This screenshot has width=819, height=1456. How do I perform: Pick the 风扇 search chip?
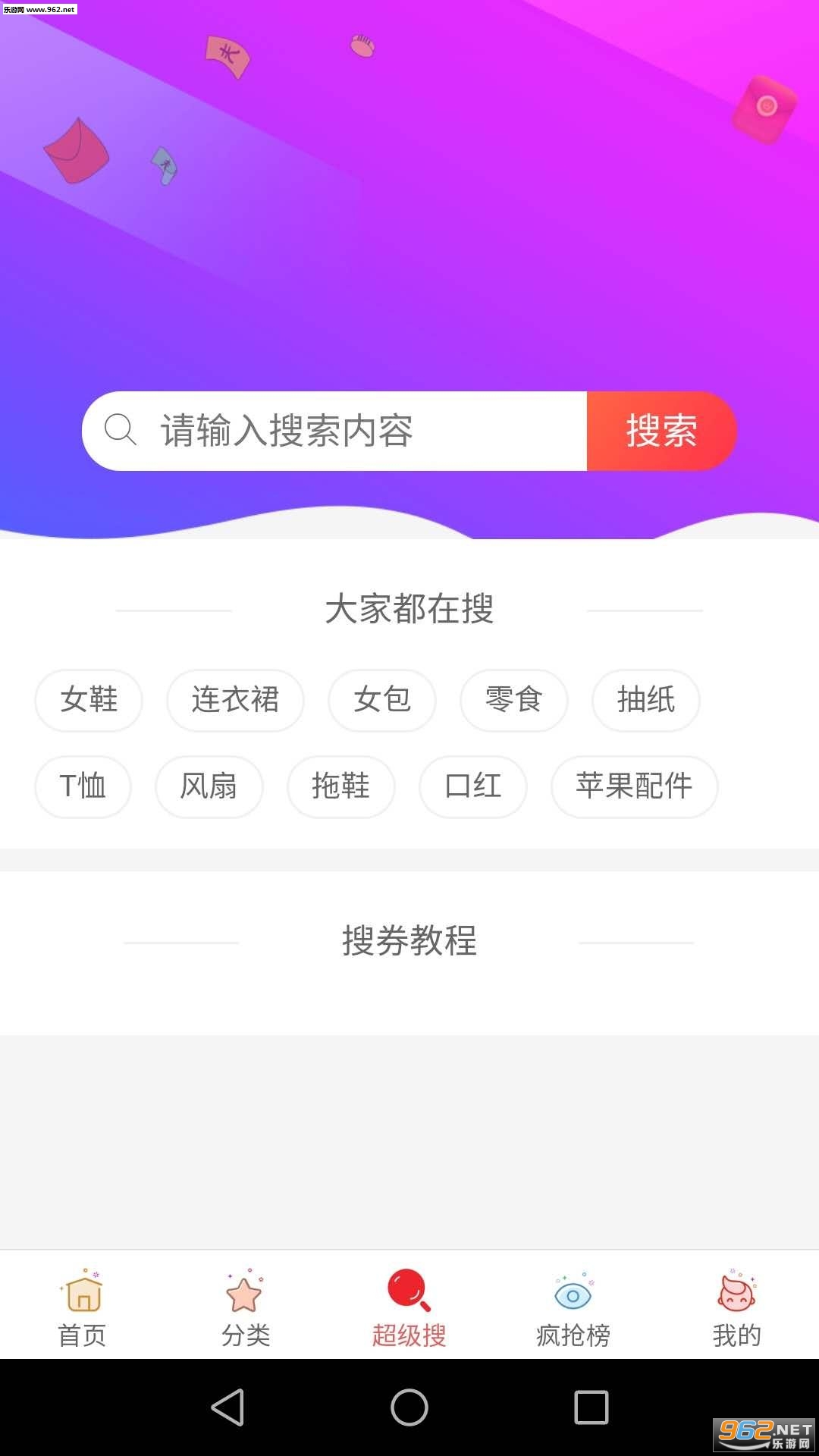[209, 786]
